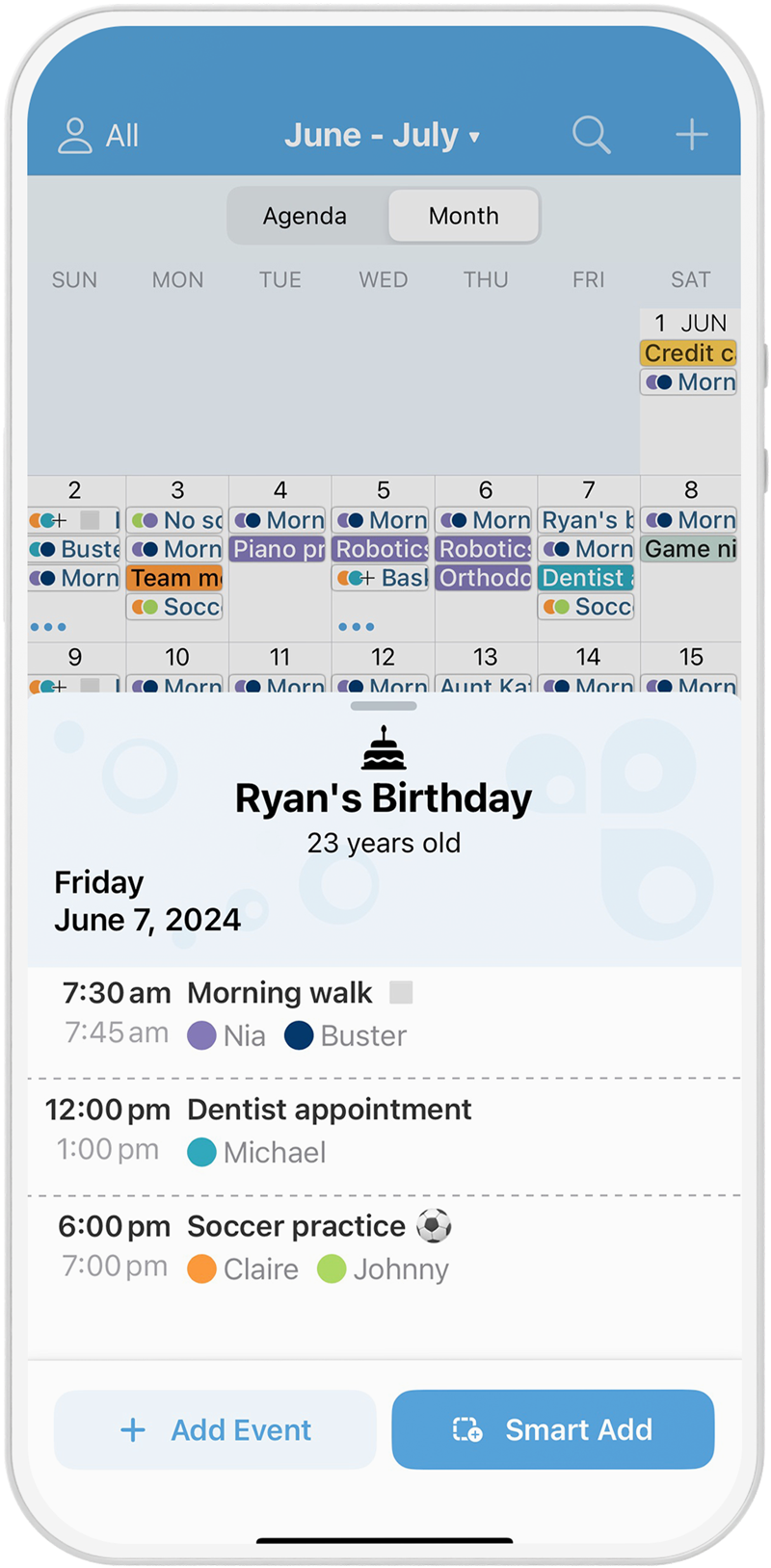This screenshot has width=771, height=1568.
Task: Pick June 6 on the calendar
Action: point(485,559)
